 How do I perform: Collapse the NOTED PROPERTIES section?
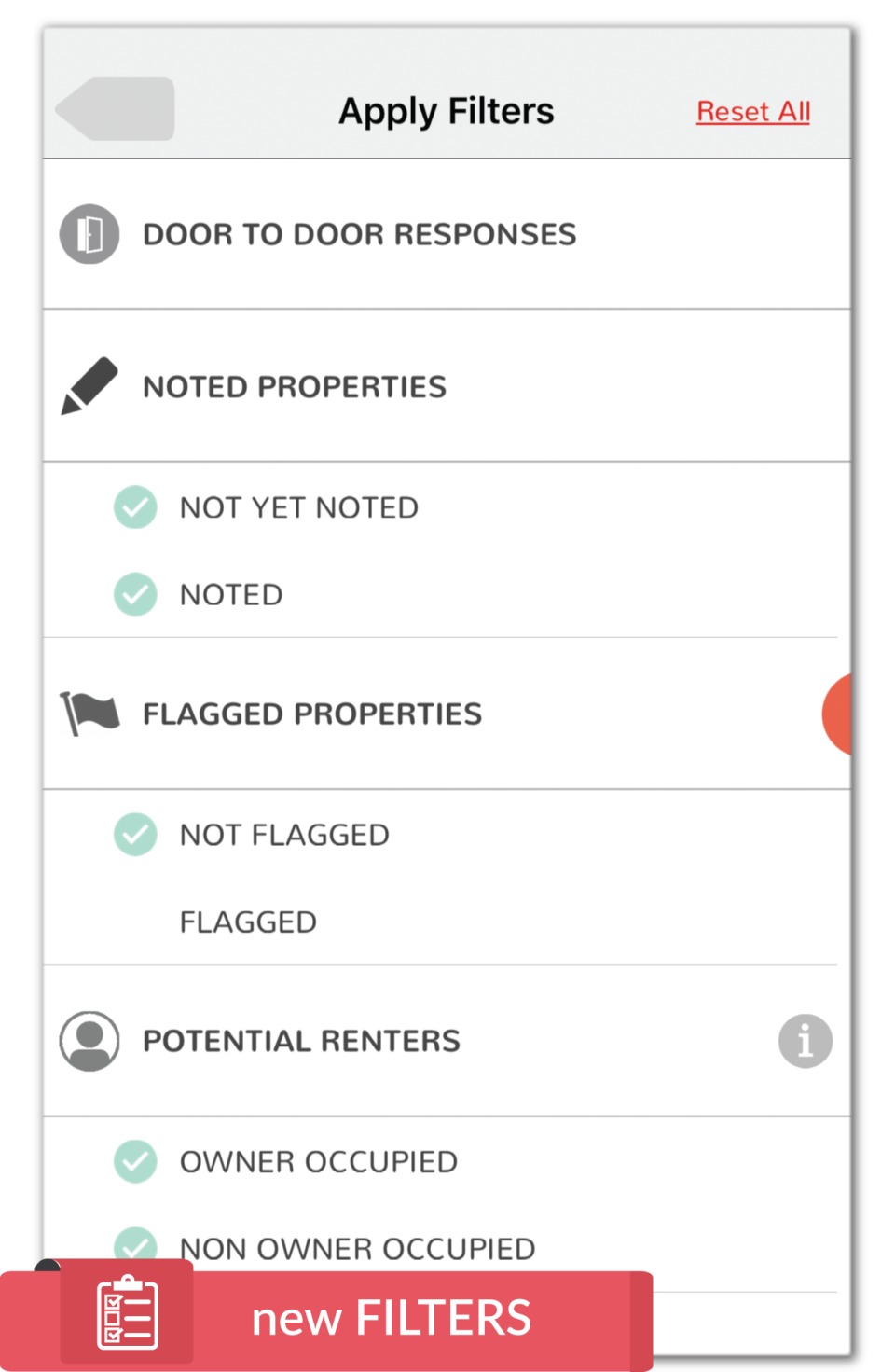point(295,385)
